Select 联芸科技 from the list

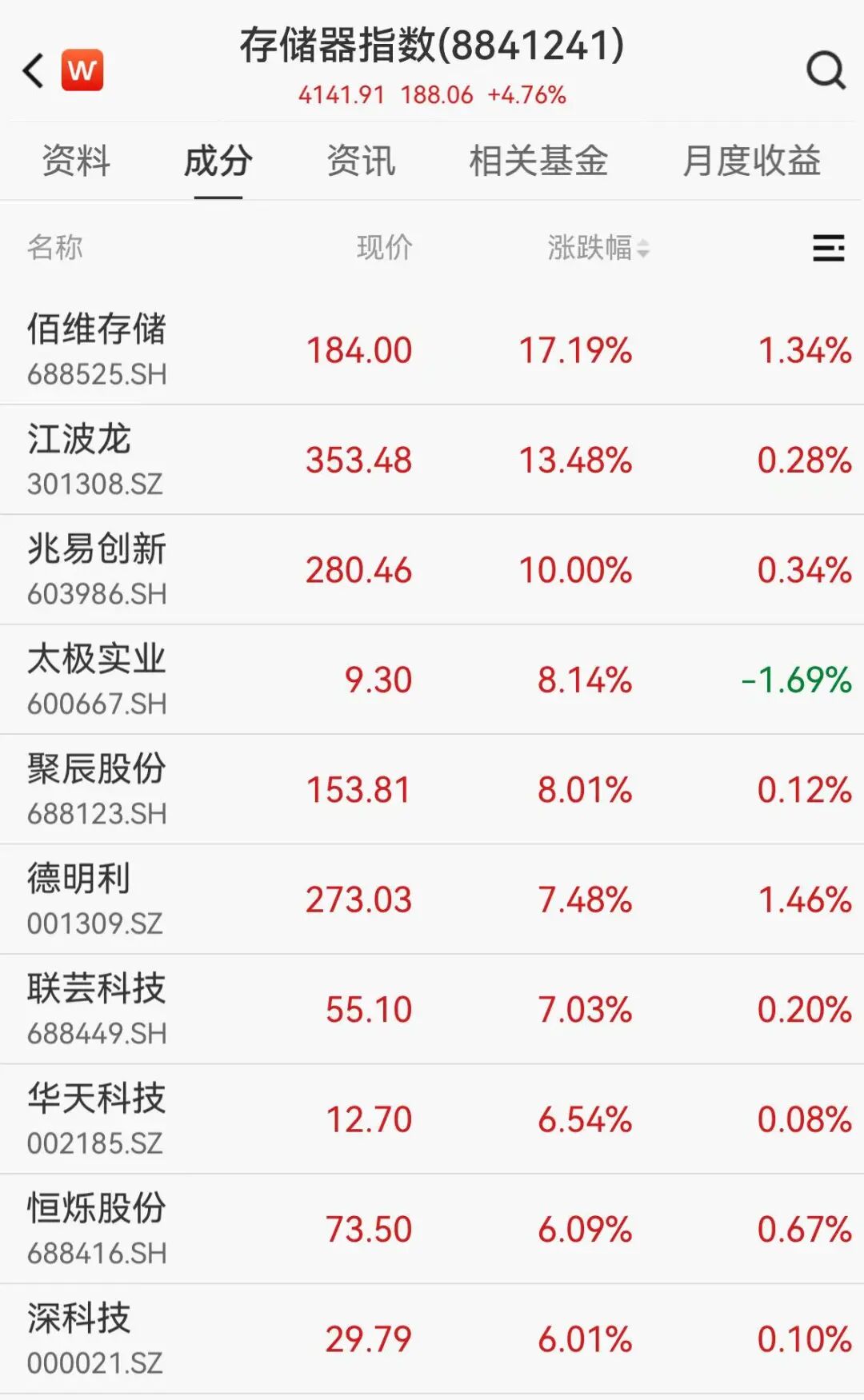click(x=97, y=1008)
